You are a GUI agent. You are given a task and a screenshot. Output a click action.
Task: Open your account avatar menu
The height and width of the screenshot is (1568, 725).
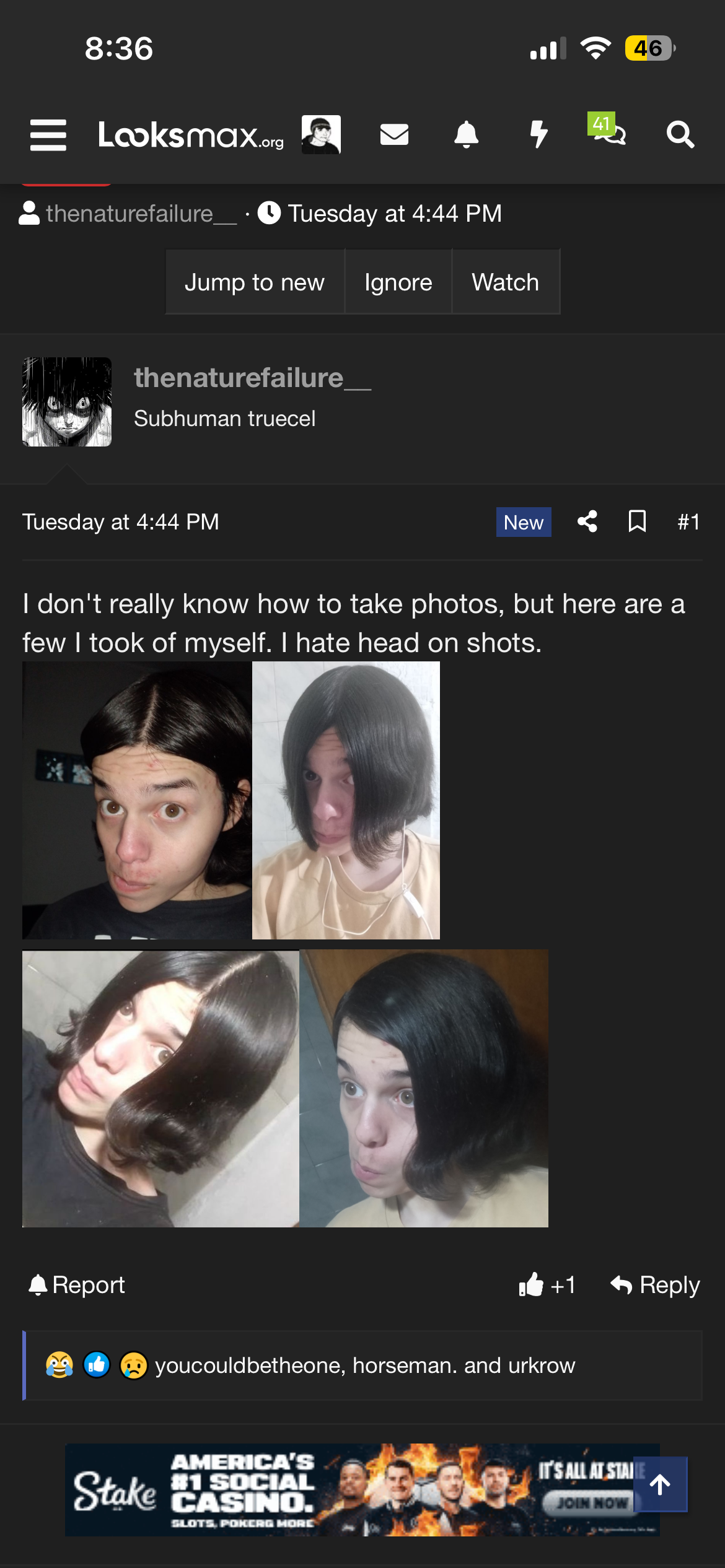[x=321, y=134]
